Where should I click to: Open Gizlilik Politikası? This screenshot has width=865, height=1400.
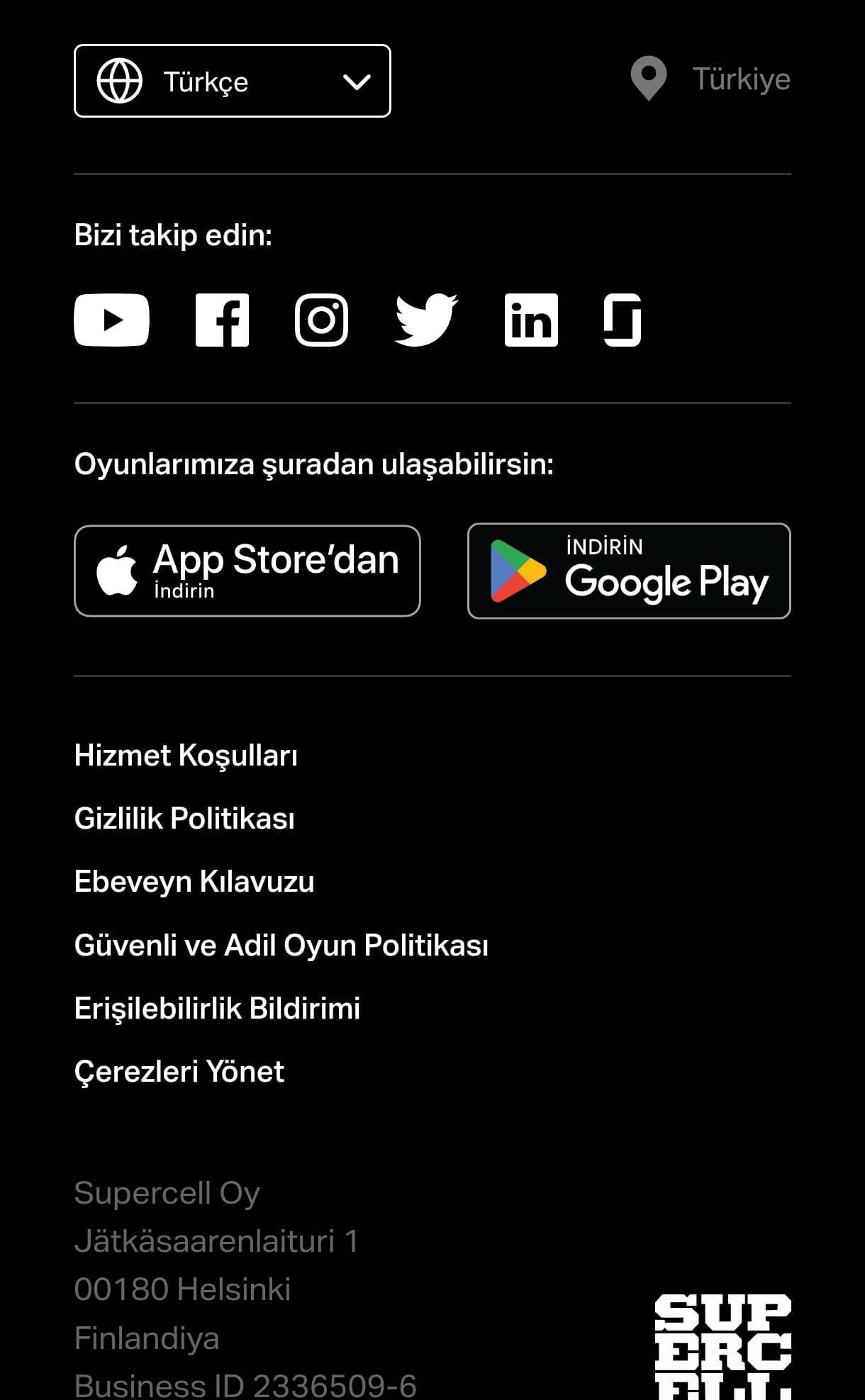[x=184, y=819]
